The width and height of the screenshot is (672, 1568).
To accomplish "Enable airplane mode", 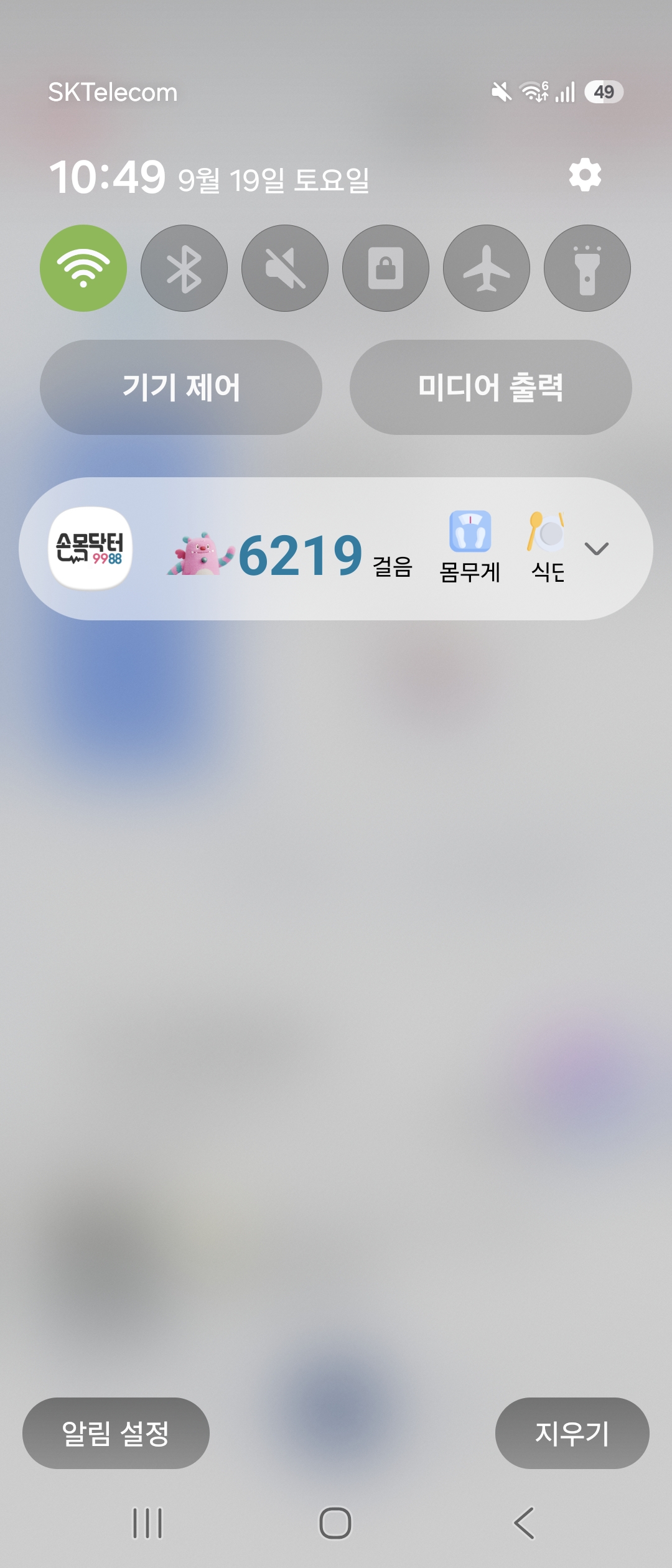I will [x=487, y=268].
